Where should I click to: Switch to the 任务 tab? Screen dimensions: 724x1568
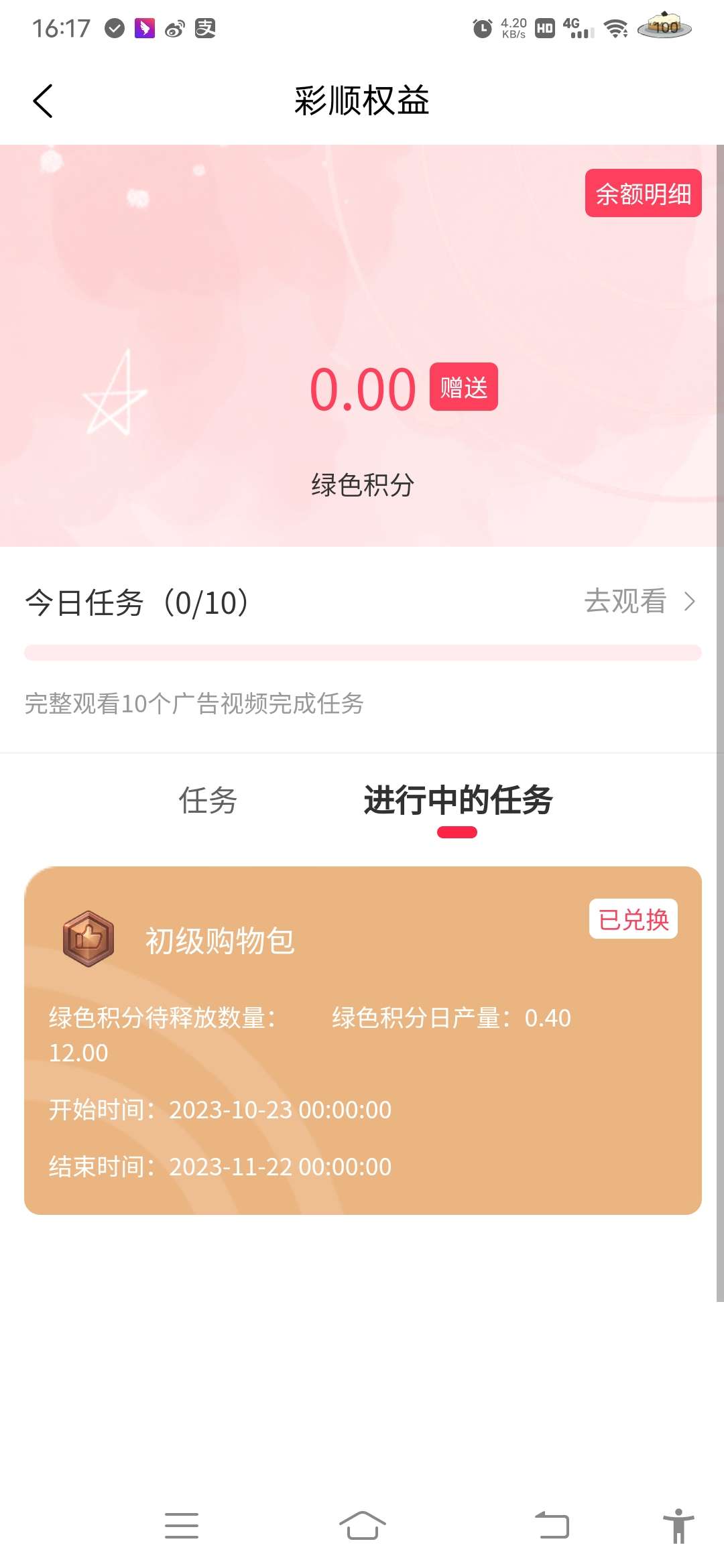click(208, 800)
